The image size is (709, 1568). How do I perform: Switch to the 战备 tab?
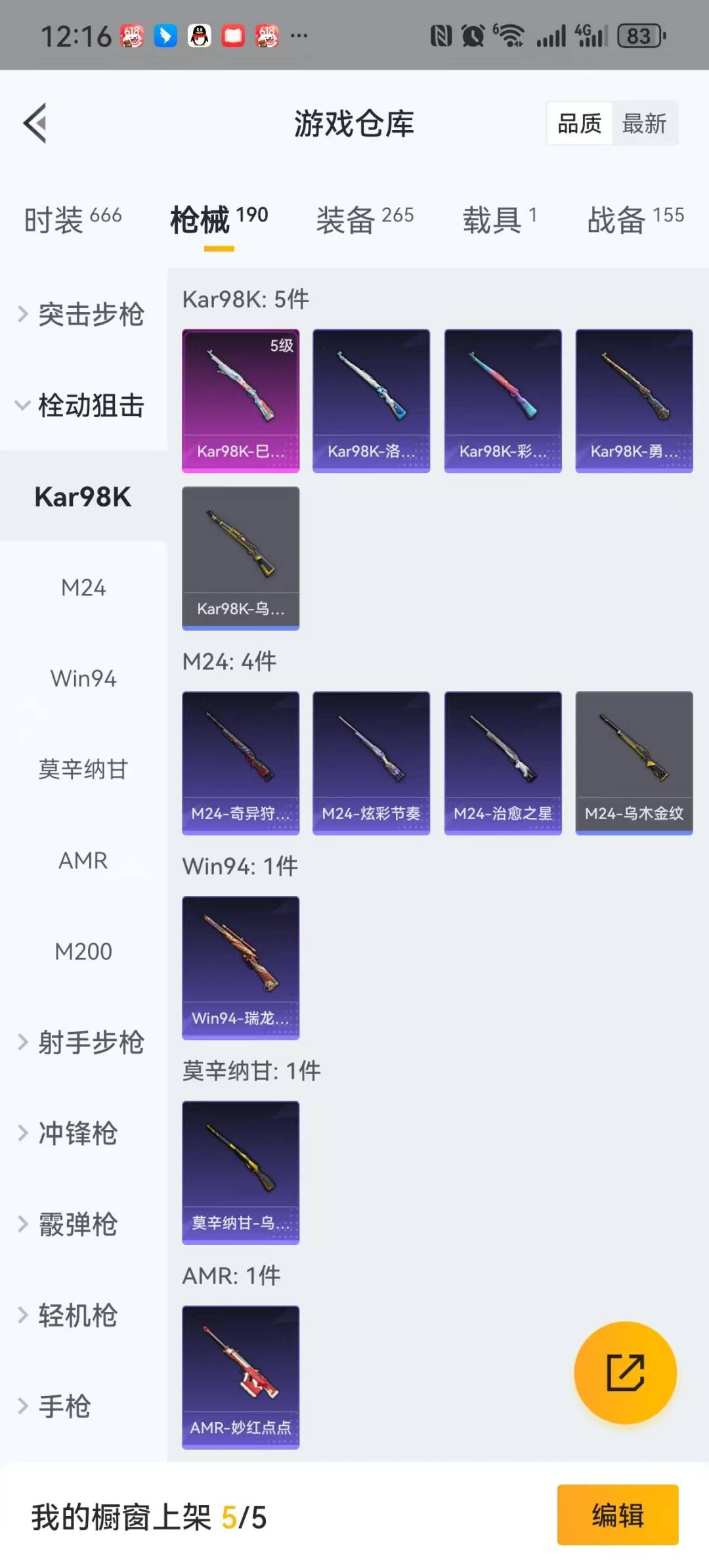[635, 219]
